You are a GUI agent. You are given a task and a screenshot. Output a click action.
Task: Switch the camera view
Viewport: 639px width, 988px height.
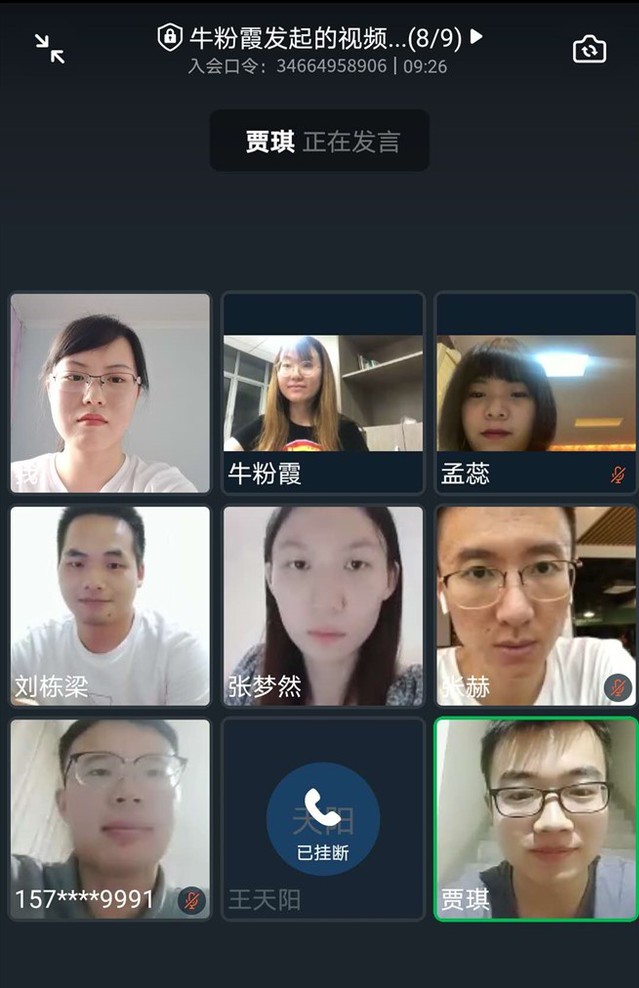click(589, 49)
